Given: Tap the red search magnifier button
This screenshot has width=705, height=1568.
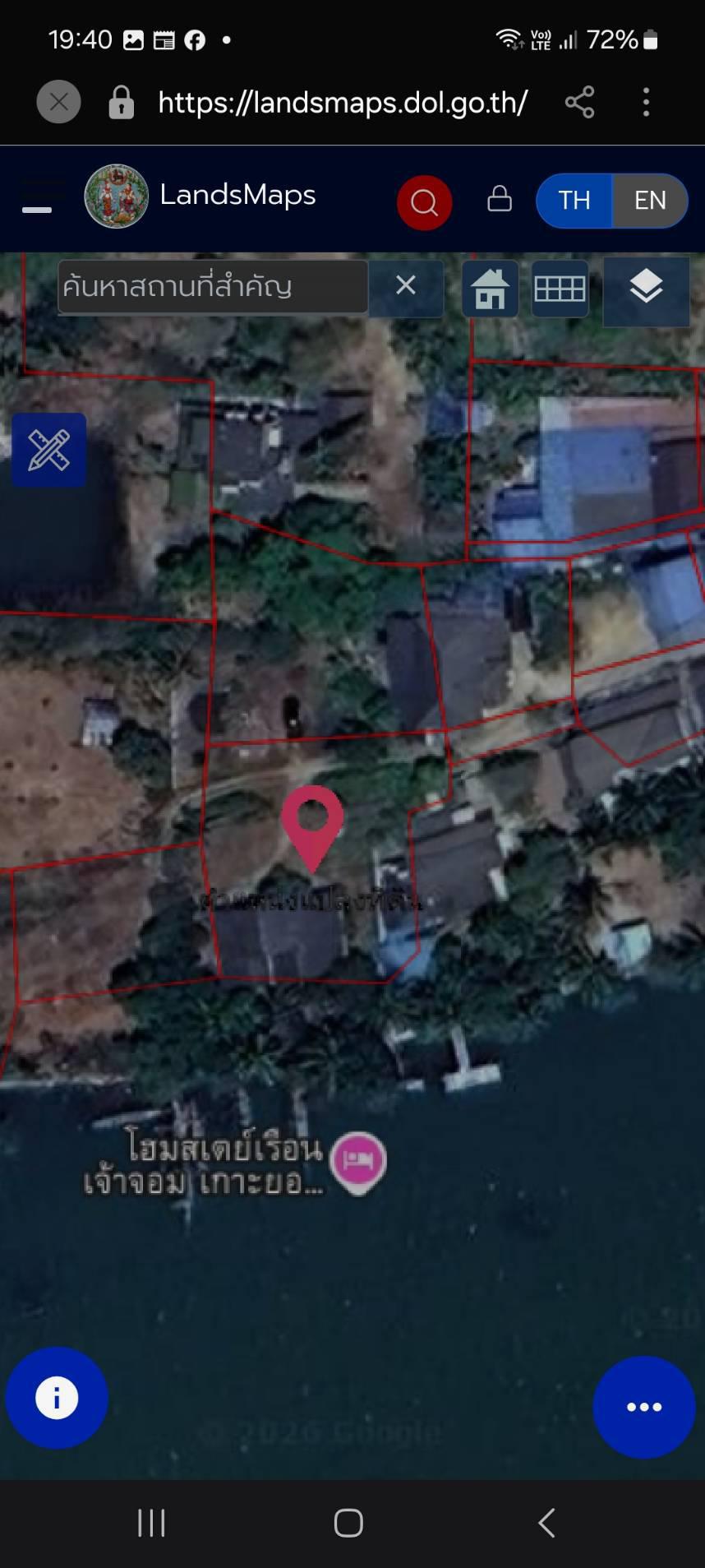Looking at the screenshot, I should point(424,201).
